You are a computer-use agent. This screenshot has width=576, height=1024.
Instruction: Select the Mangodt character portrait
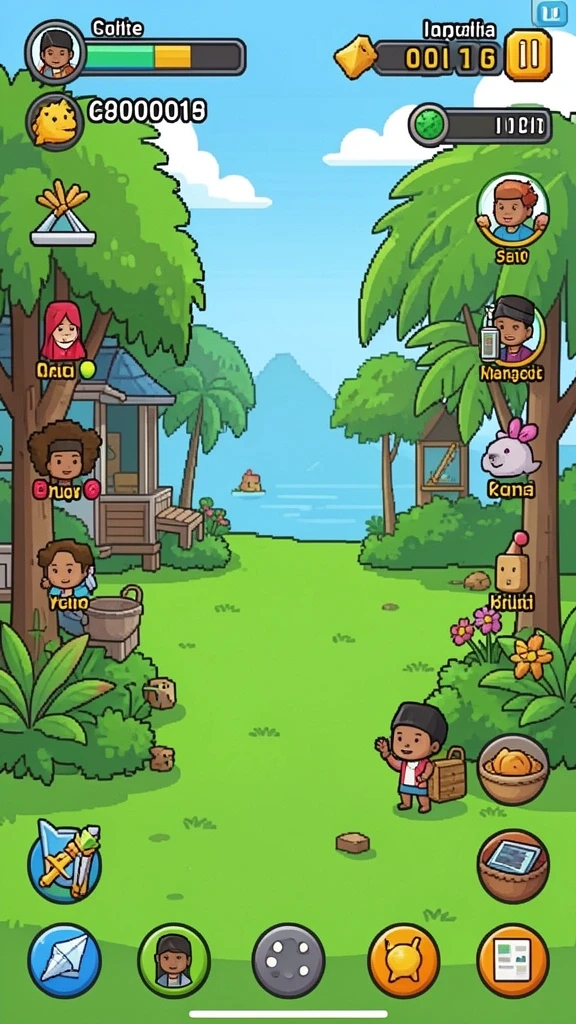511,330
